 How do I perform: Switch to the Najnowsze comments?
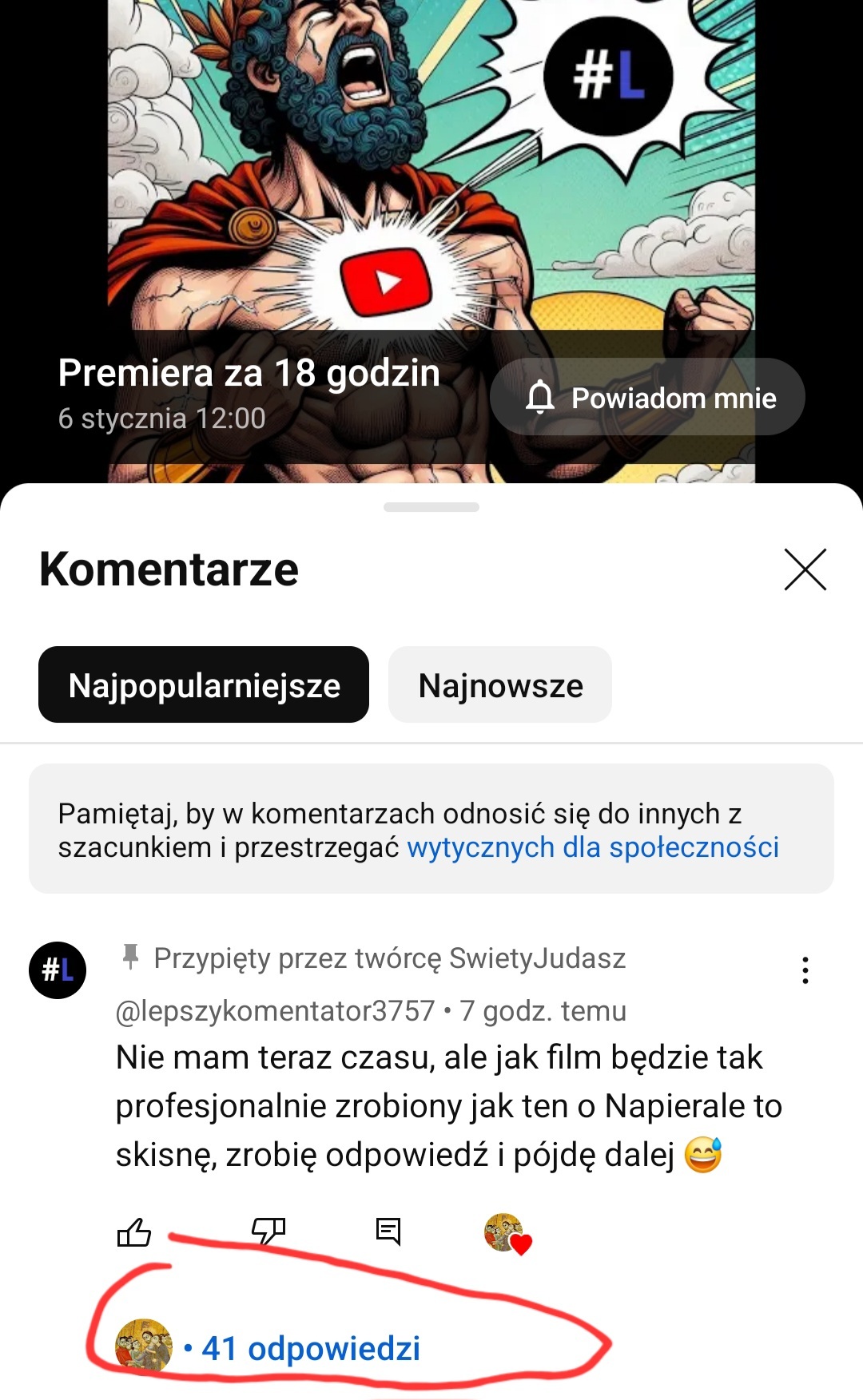coord(500,685)
